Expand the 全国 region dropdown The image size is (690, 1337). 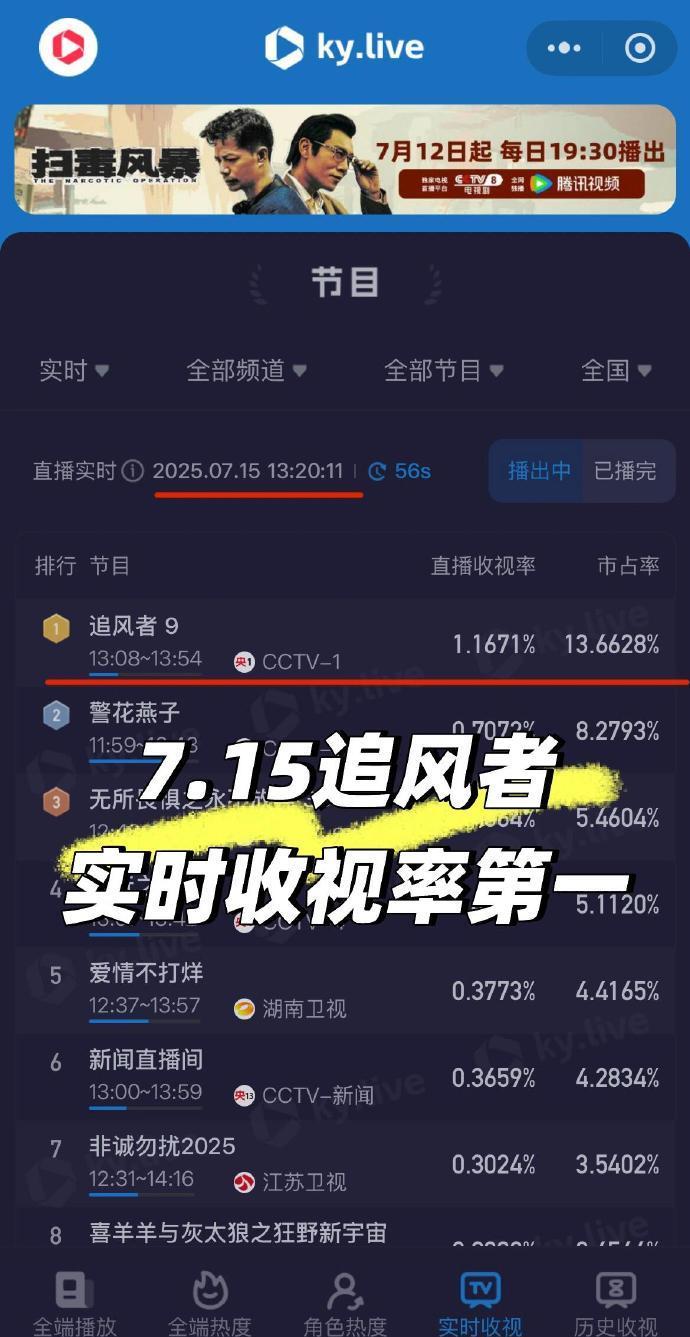point(616,371)
